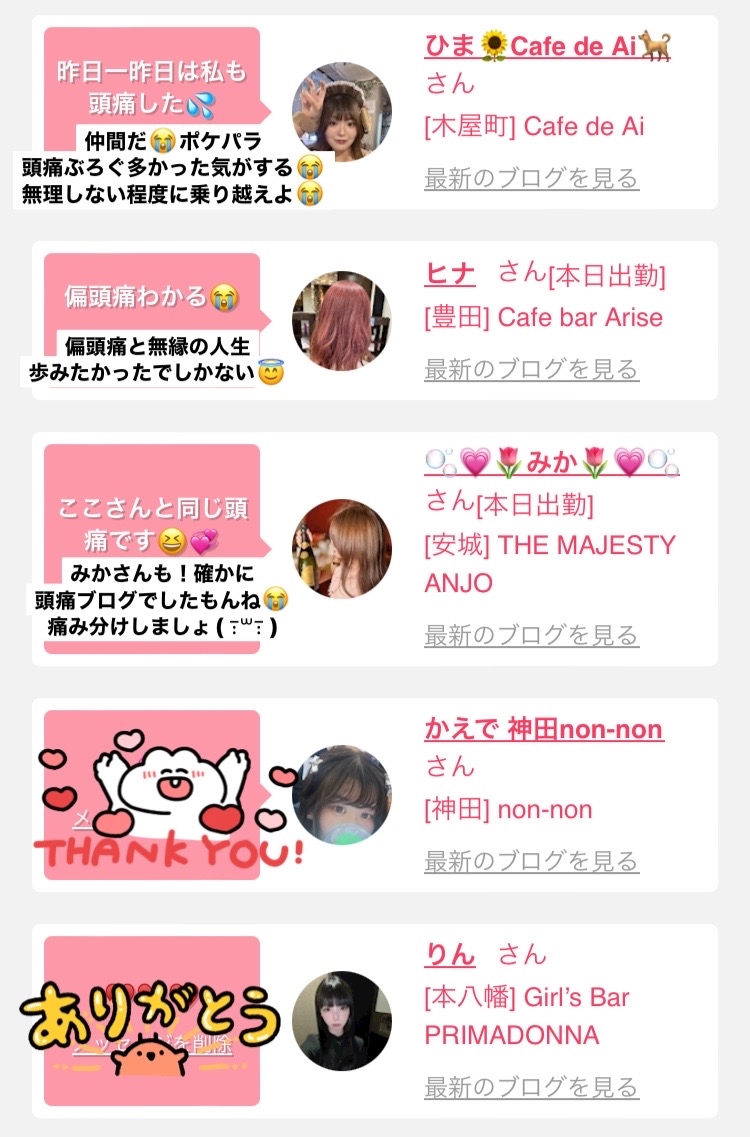Open かえで 神田non-non profile link
This screenshot has height=1137, width=750.
point(544,729)
